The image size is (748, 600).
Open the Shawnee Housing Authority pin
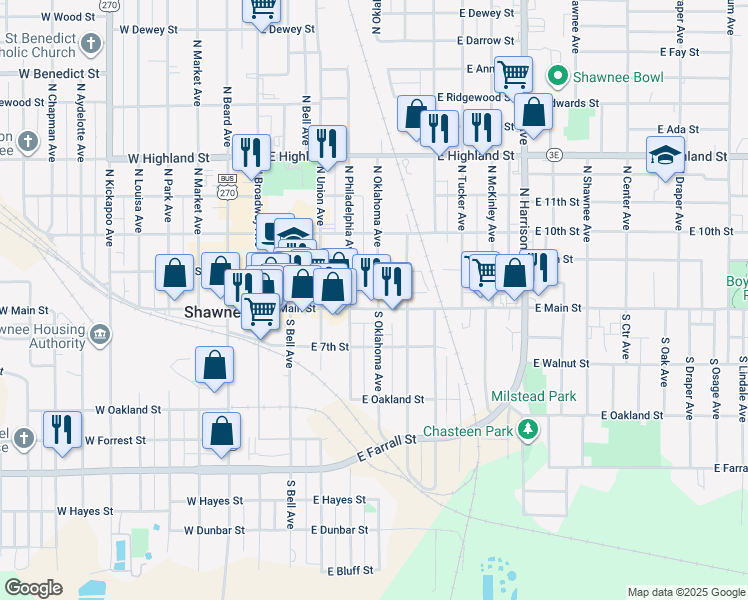[x=101, y=335]
